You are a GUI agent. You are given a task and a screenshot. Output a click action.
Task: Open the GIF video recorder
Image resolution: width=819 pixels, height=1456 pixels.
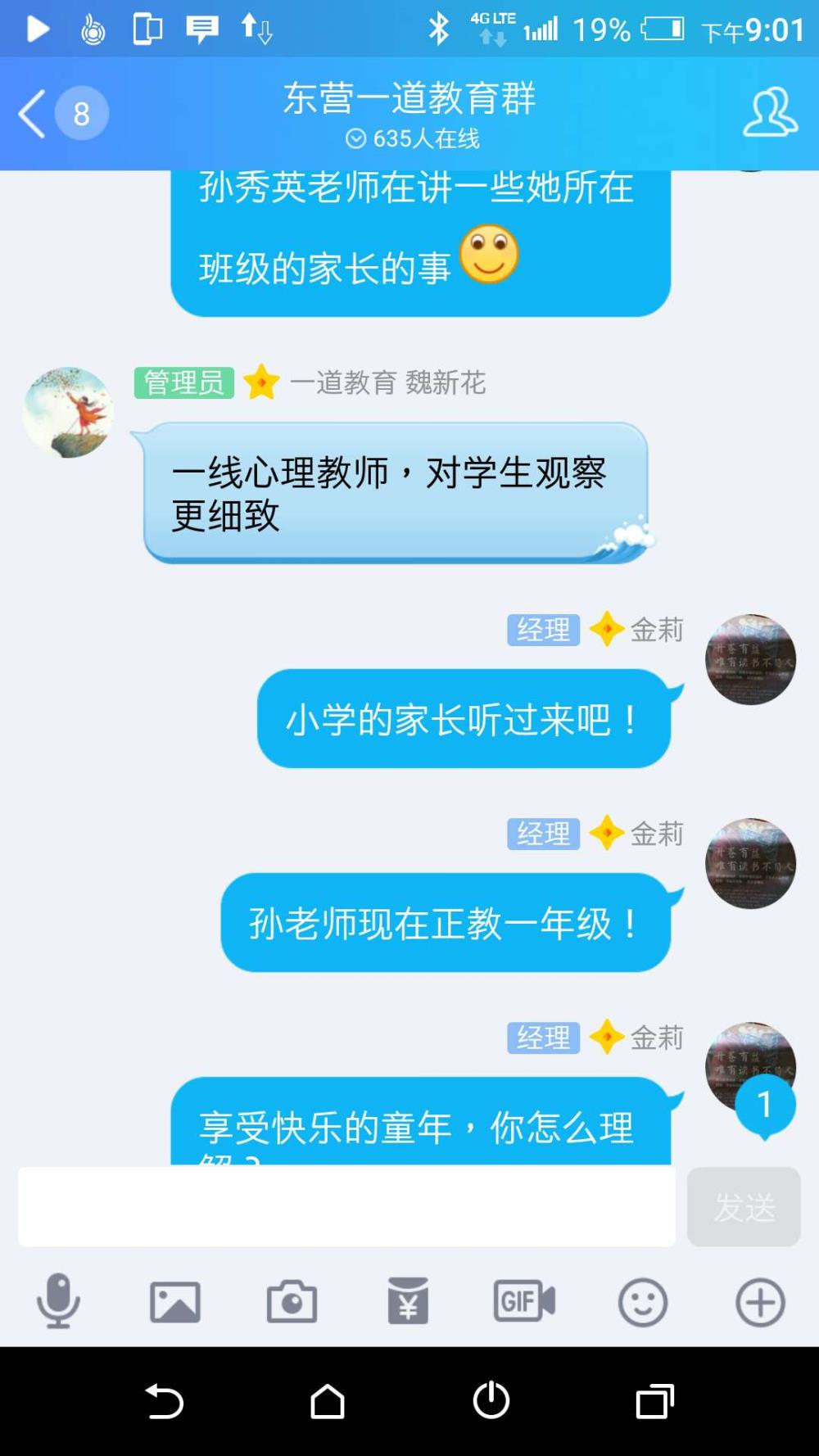coord(524,1300)
